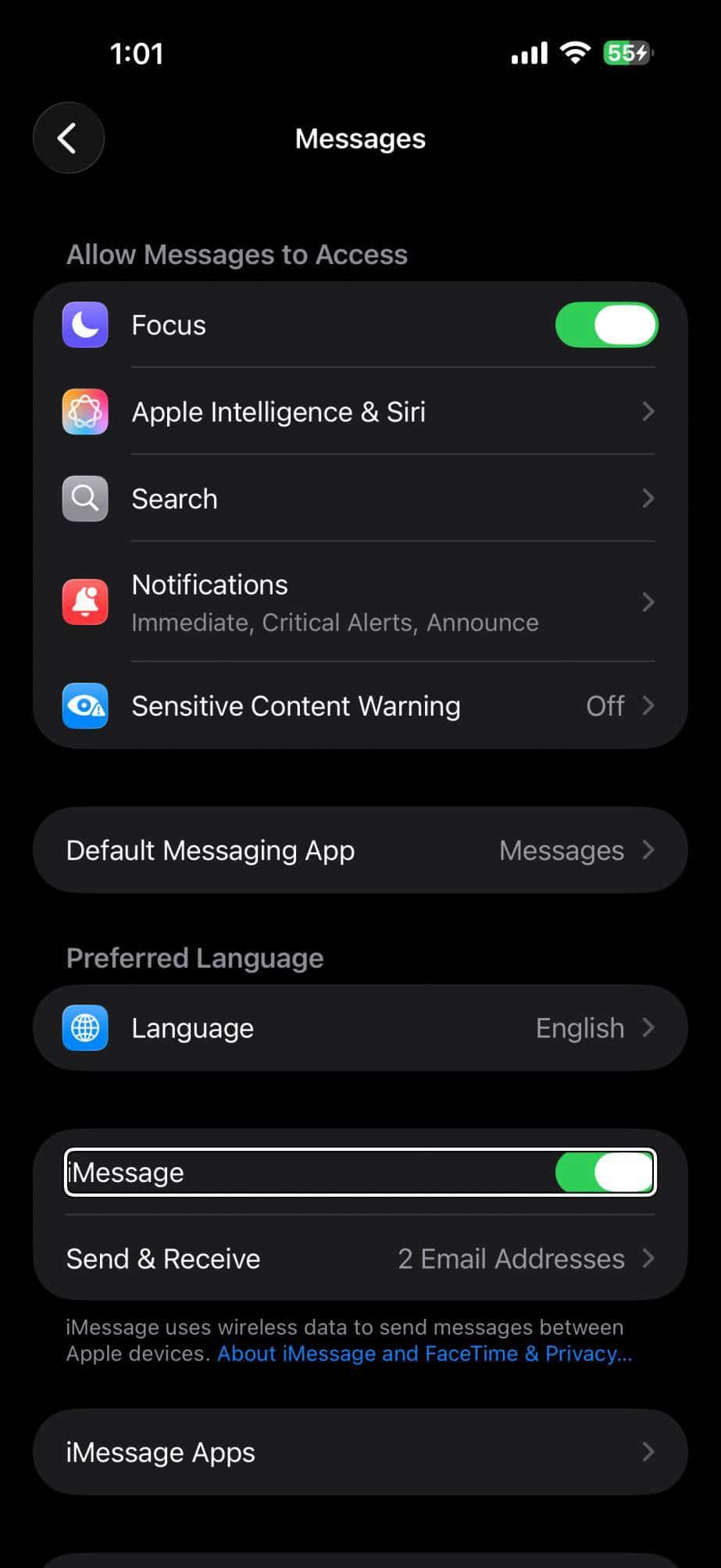Tap the red Notifications bell icon
Image resolution: width=721 pixels, height=1568 pixels.
[84, 602]
